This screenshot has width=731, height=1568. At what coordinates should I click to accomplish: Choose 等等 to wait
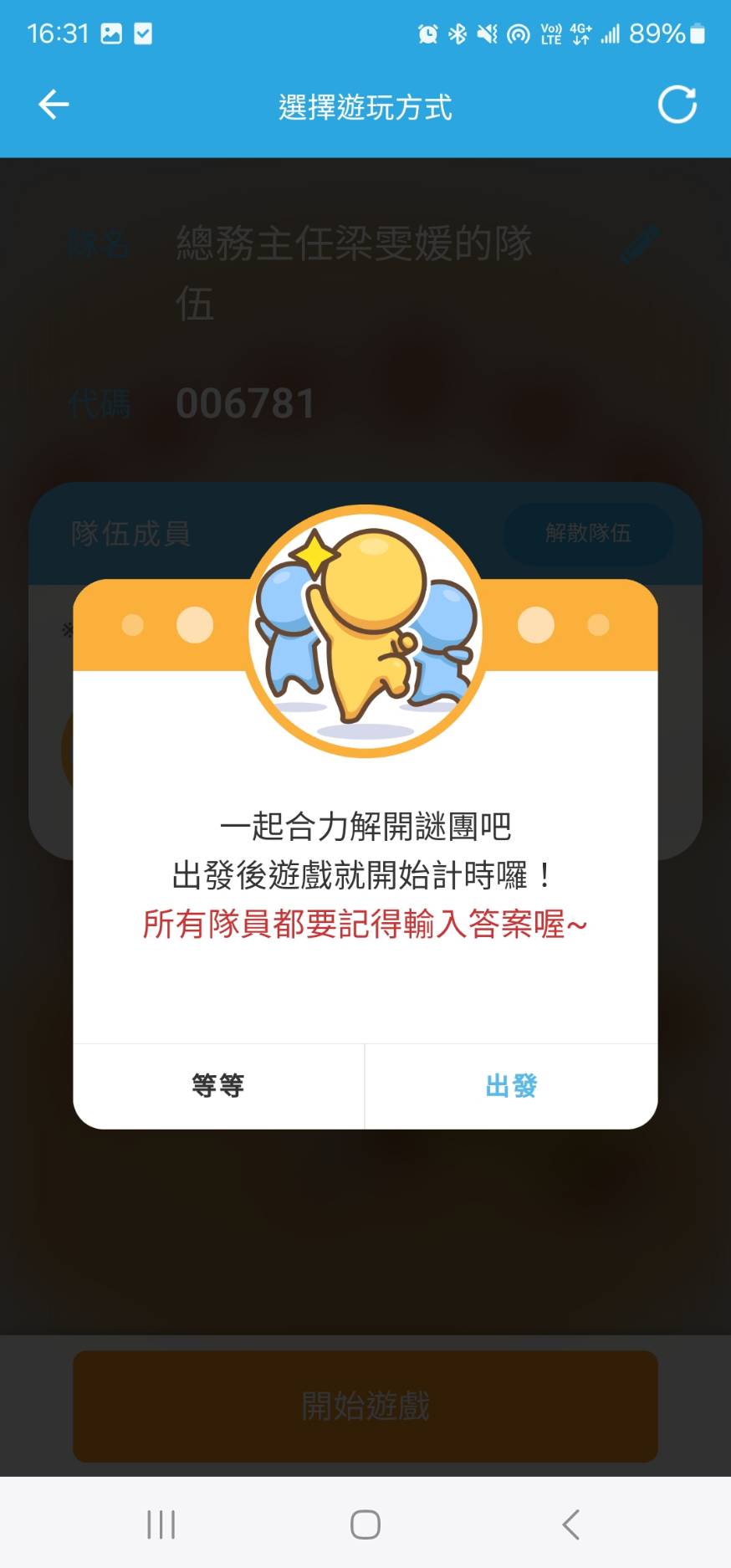point(218,1086)
